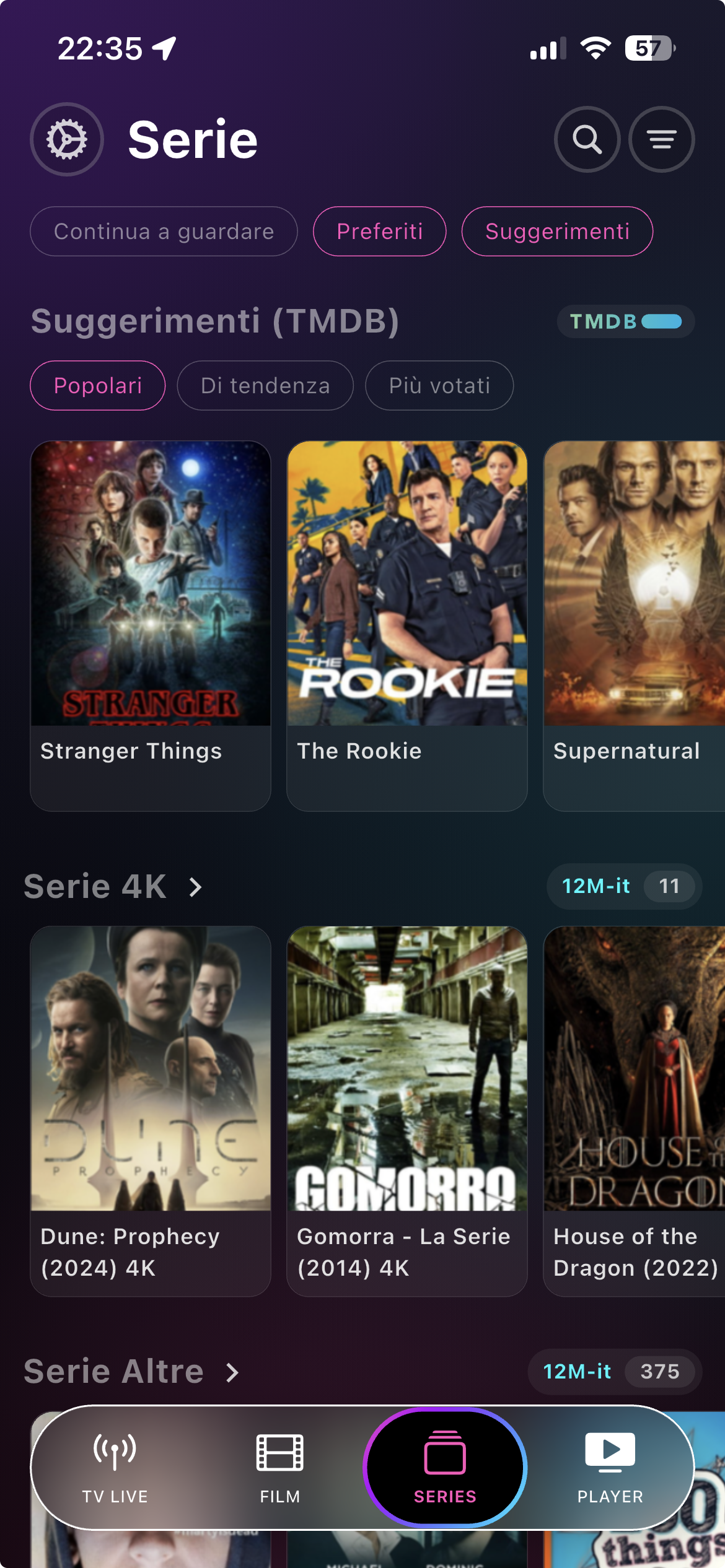Show Più votati suggestions
Viewport: 725px width, 1568px height.
[x=439, y=385]
